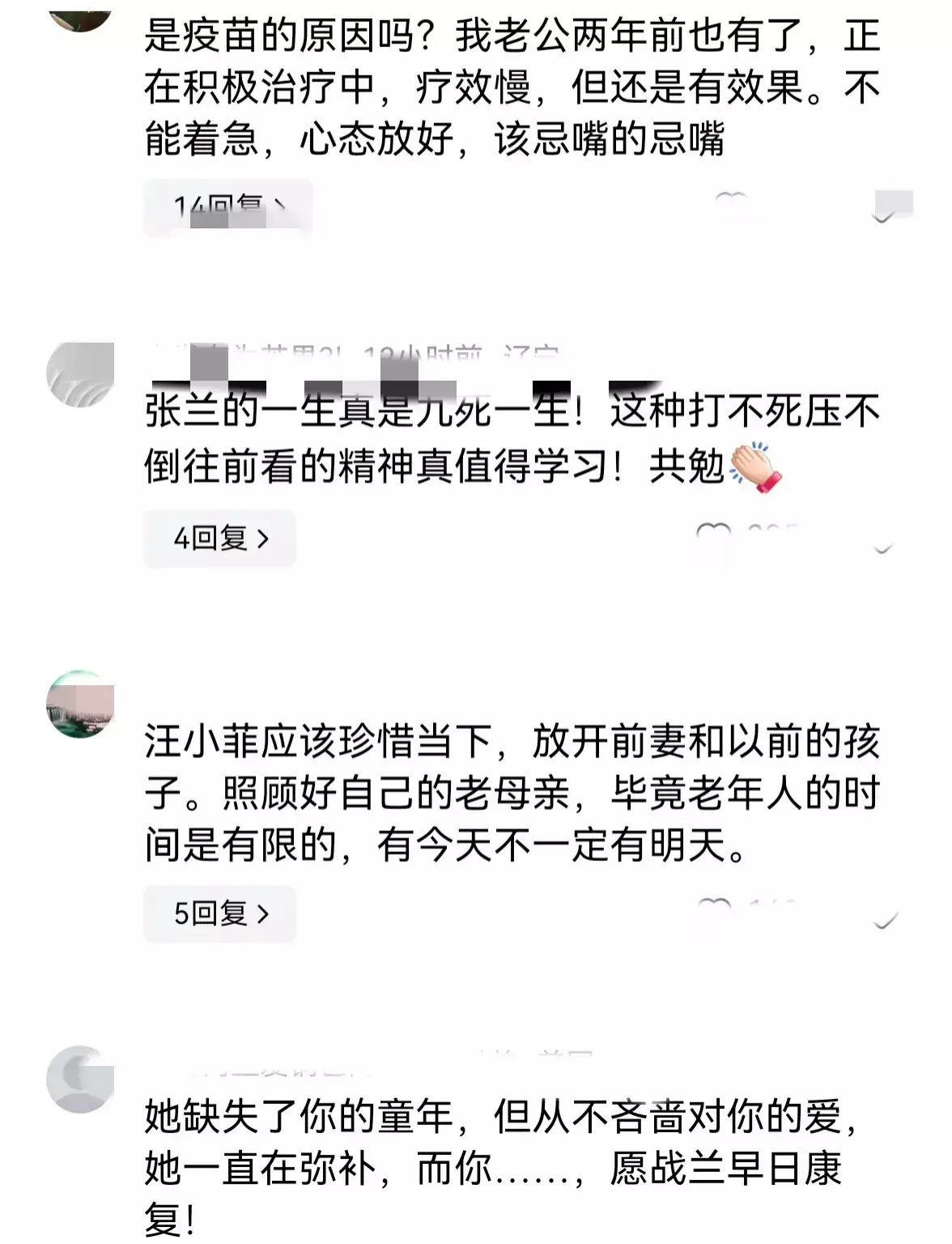
Task: Expand the 4回复 replies under 张兰 comment
Action: coord(219,538)
